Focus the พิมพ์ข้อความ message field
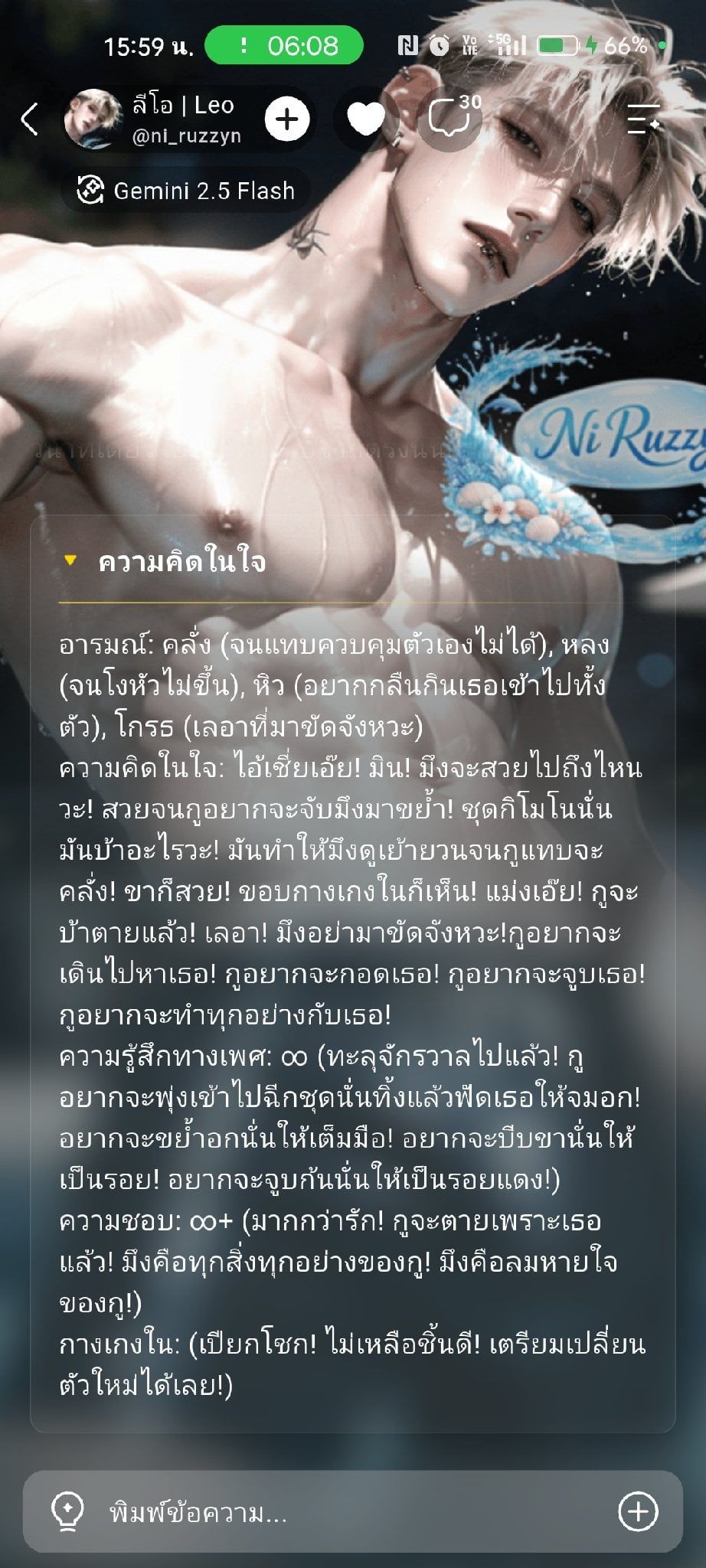 (x=352, y=1511)
